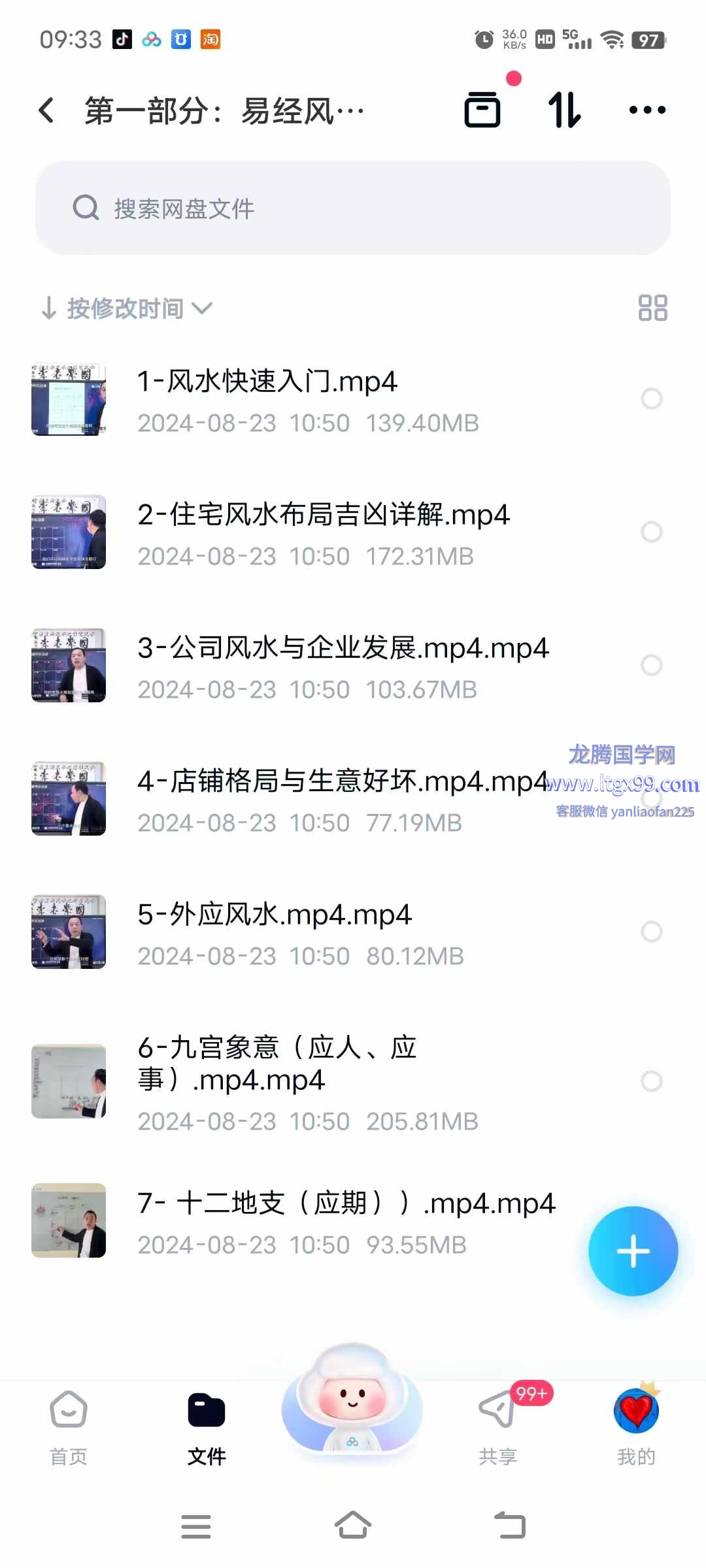Expand the 按修改时间 sort dropdown

127,308
